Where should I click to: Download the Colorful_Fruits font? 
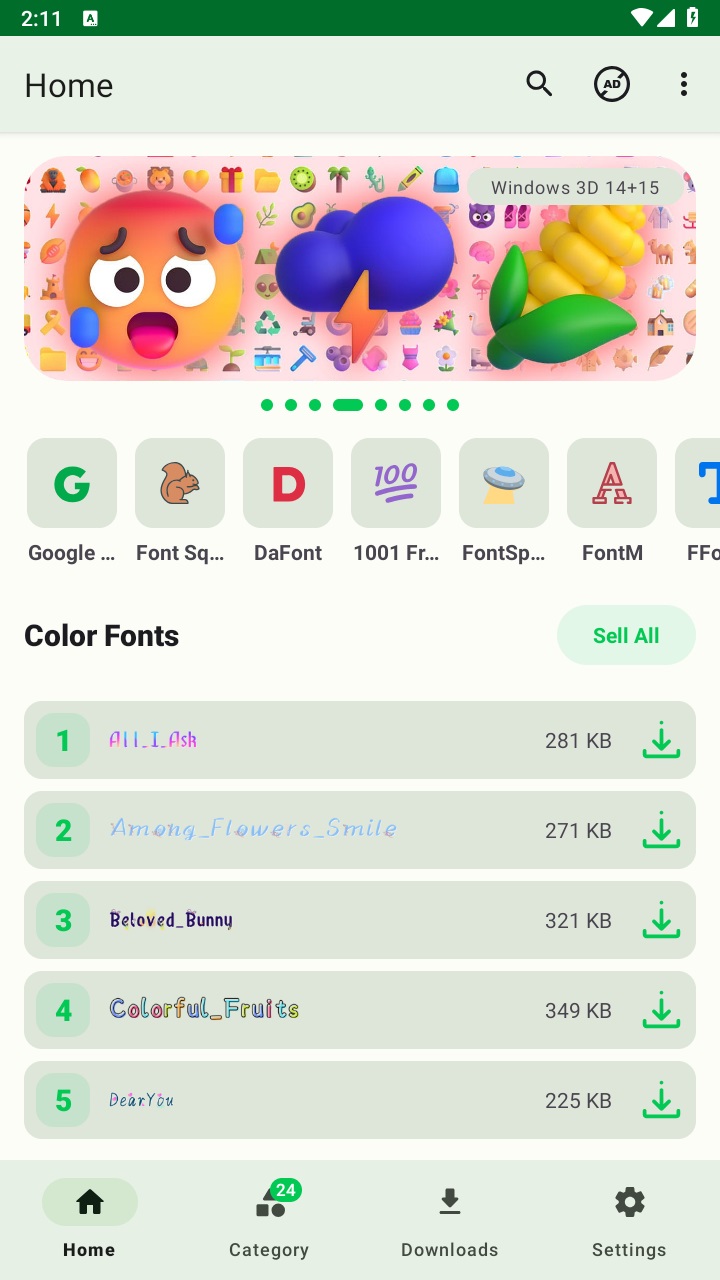point(660,1011)
